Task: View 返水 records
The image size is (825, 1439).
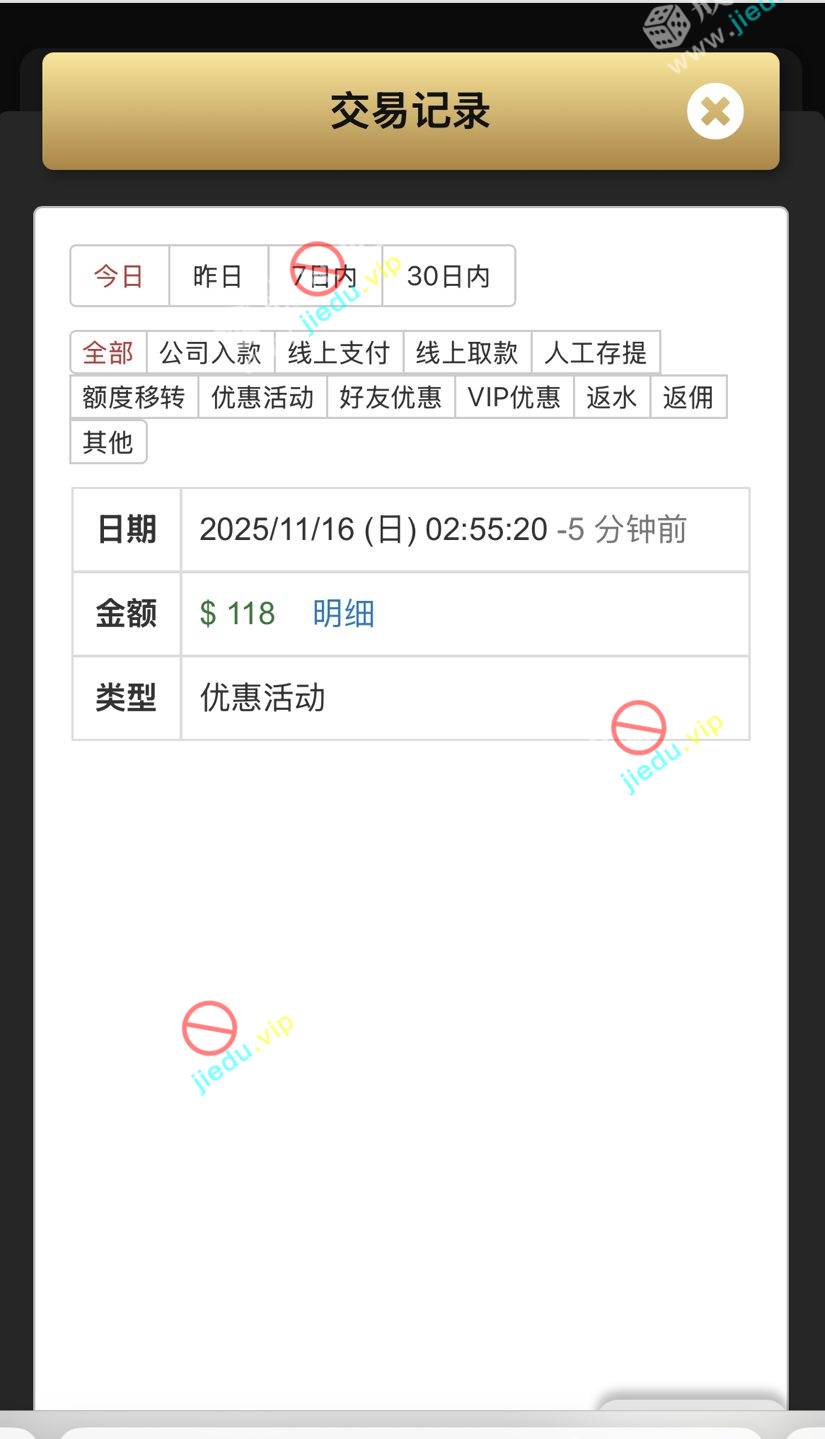Action: (611, 397)
